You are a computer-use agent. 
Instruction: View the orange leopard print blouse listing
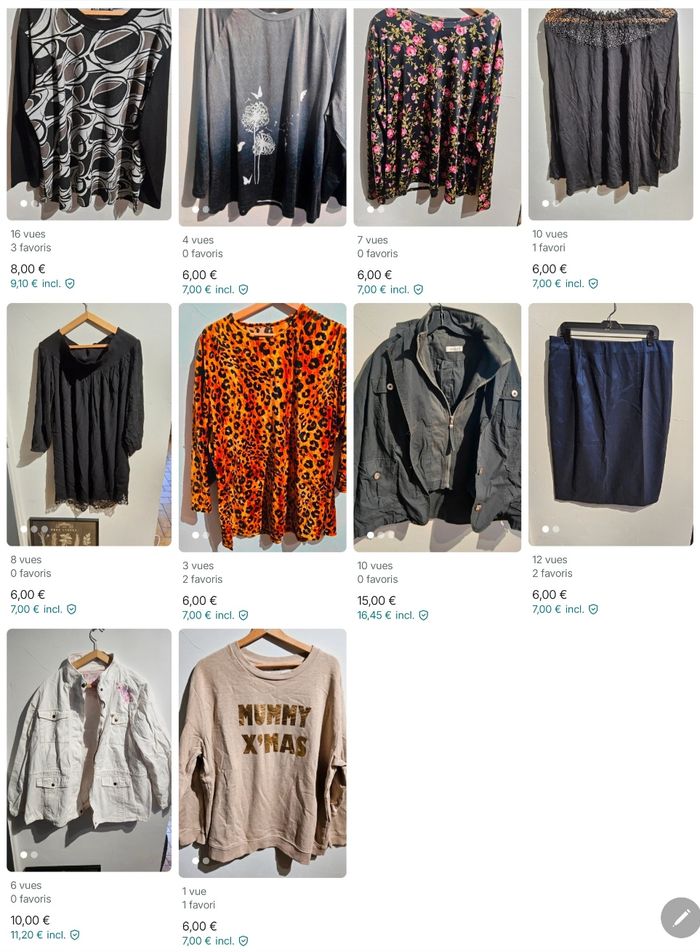(263, 427)
